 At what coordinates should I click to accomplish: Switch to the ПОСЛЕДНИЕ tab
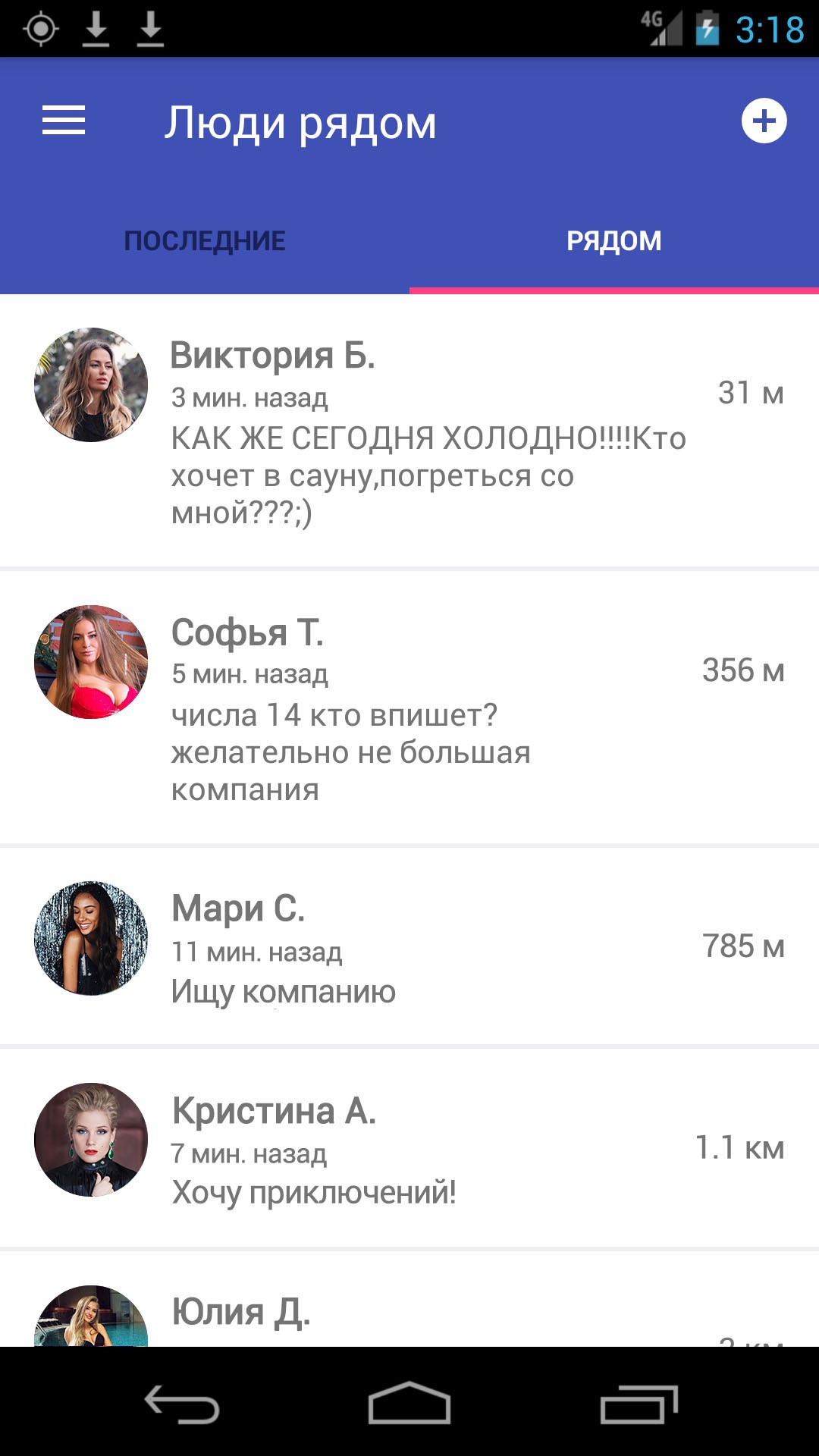click(205, 241)
